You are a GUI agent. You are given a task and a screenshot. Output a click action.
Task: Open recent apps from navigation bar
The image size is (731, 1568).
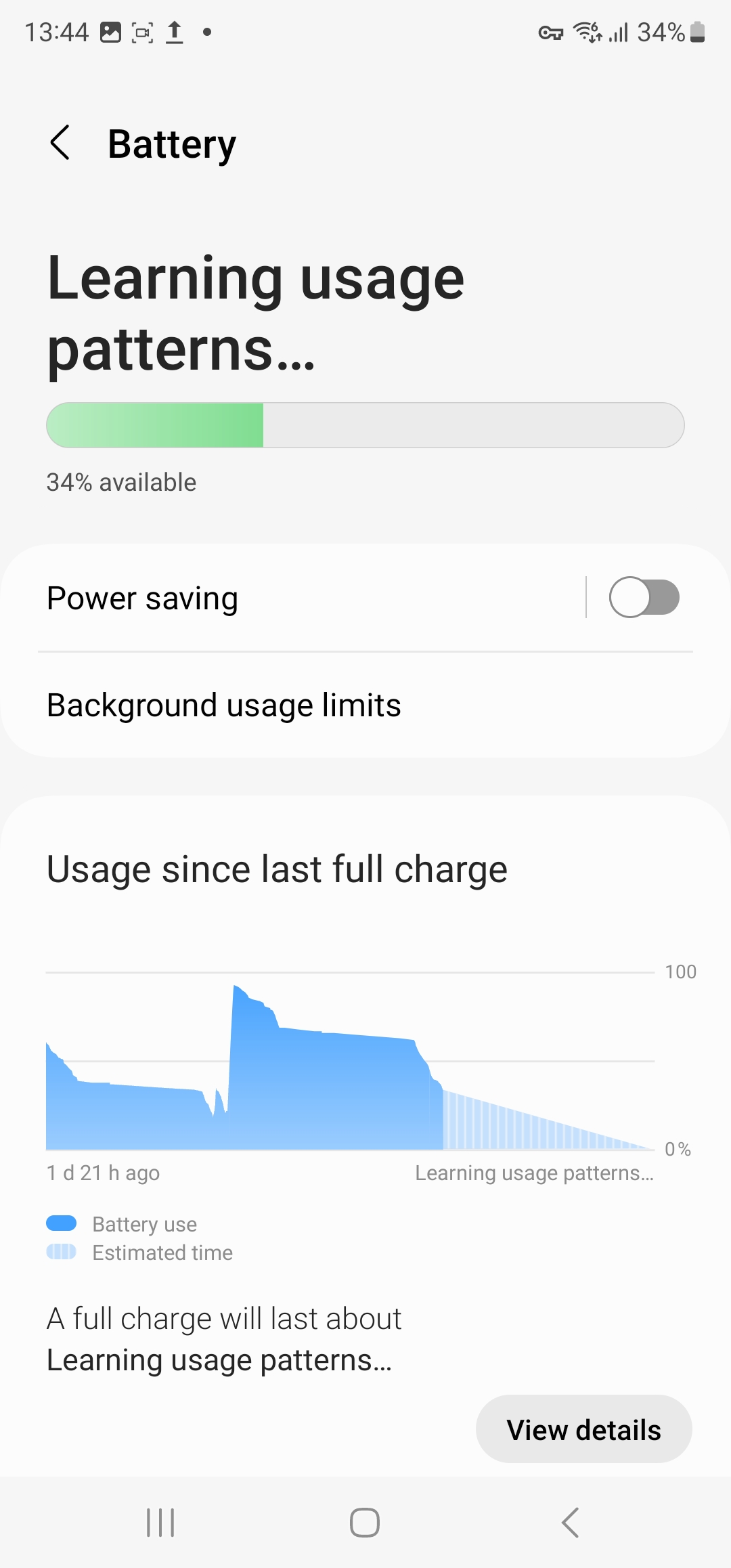point(160,1523)
